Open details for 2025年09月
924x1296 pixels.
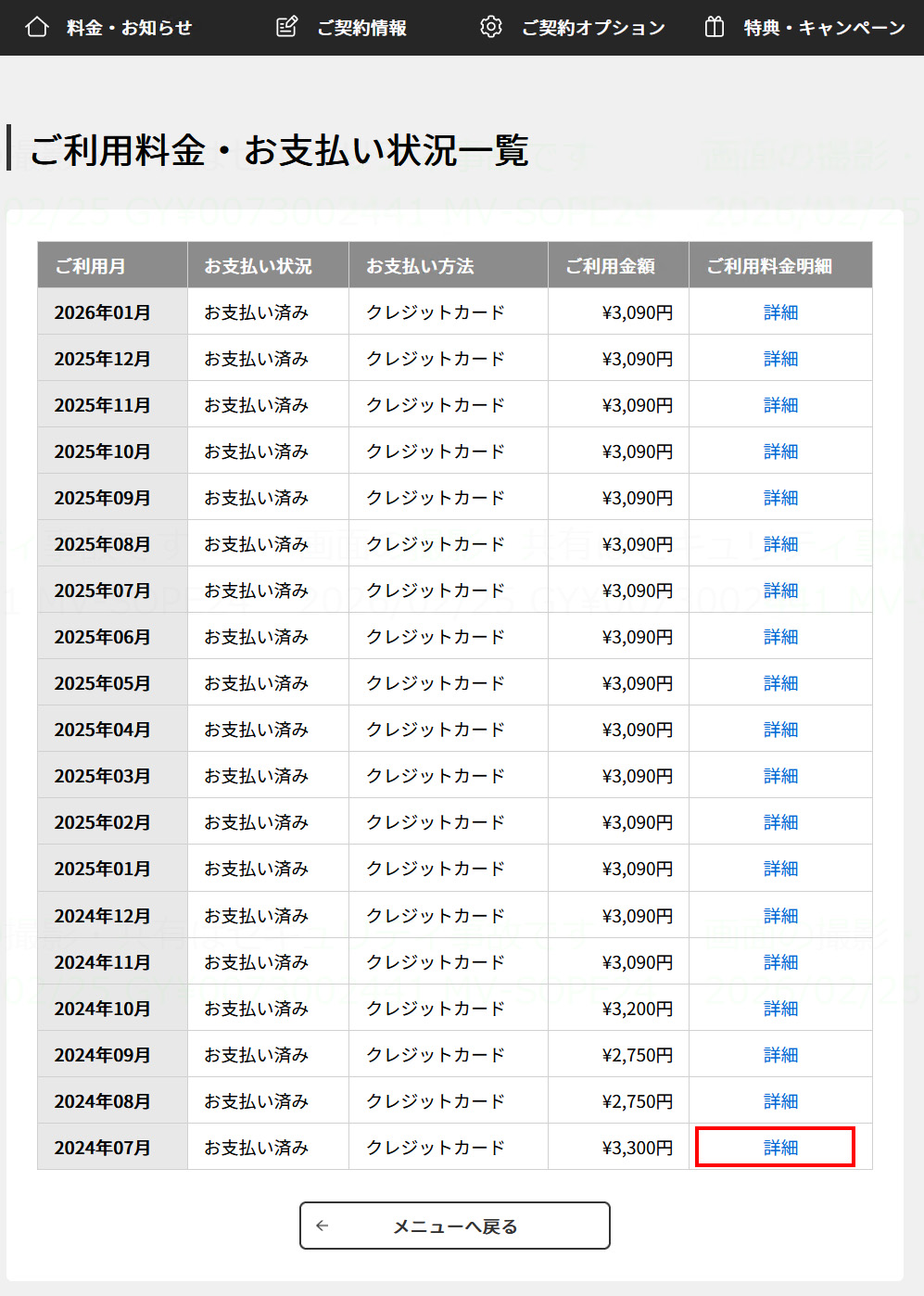click(x=780, y=498)
